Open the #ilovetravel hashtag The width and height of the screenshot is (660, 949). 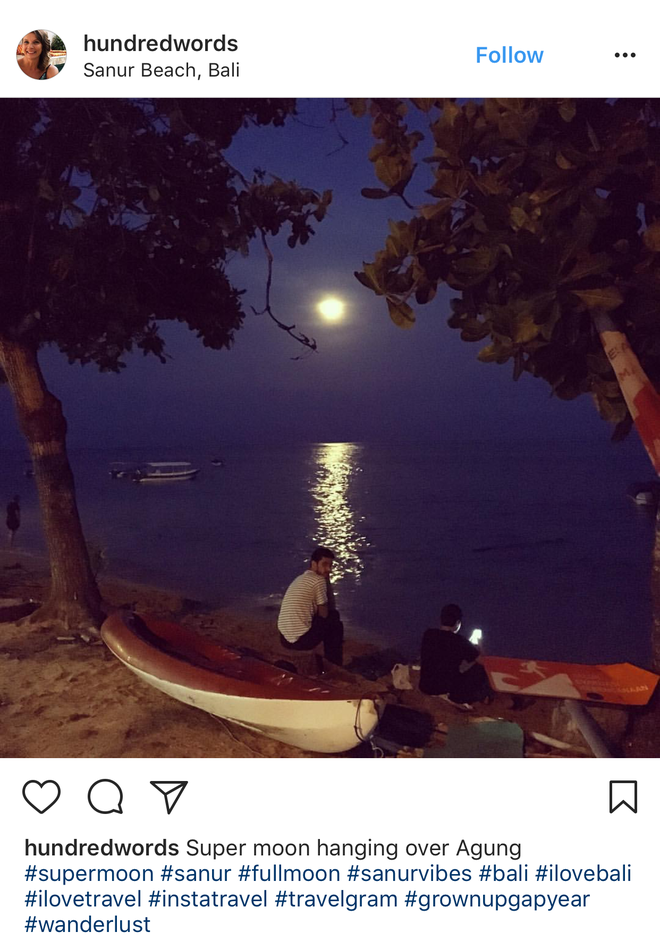point(83,899)
